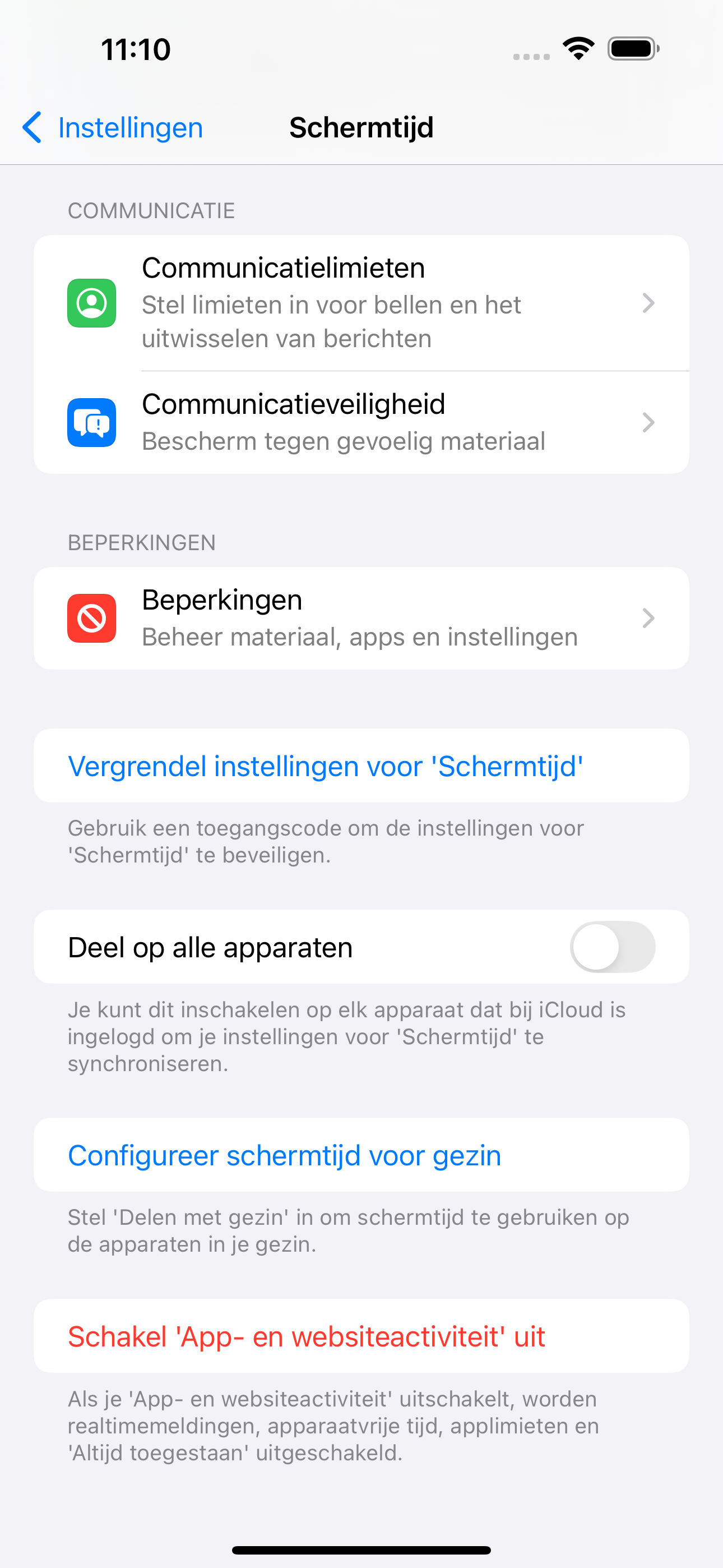This screenshot has width=723, height=1568.
Task: Select Configureer schermtijd voor gezin
Action: (284, 1155)
